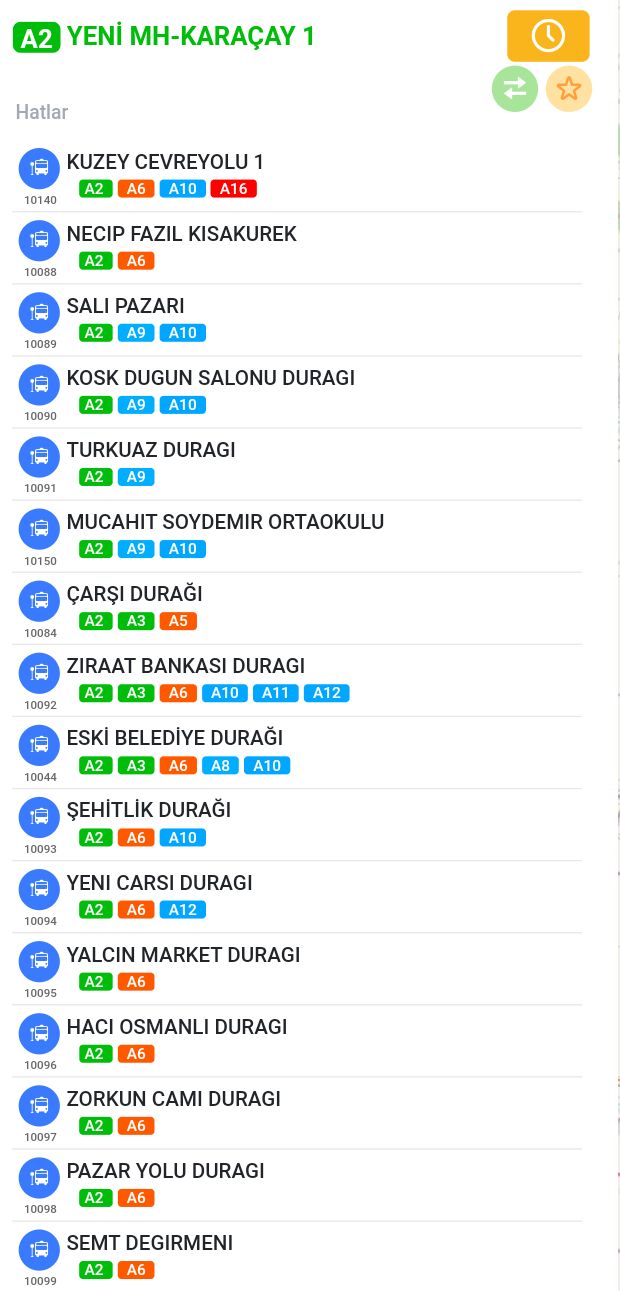The width and height of the screenshot is (620, 1291).
Task: Tap the TURKUAZ DURAGI stop
Action: pyautogui.click(x=151, y=450)
